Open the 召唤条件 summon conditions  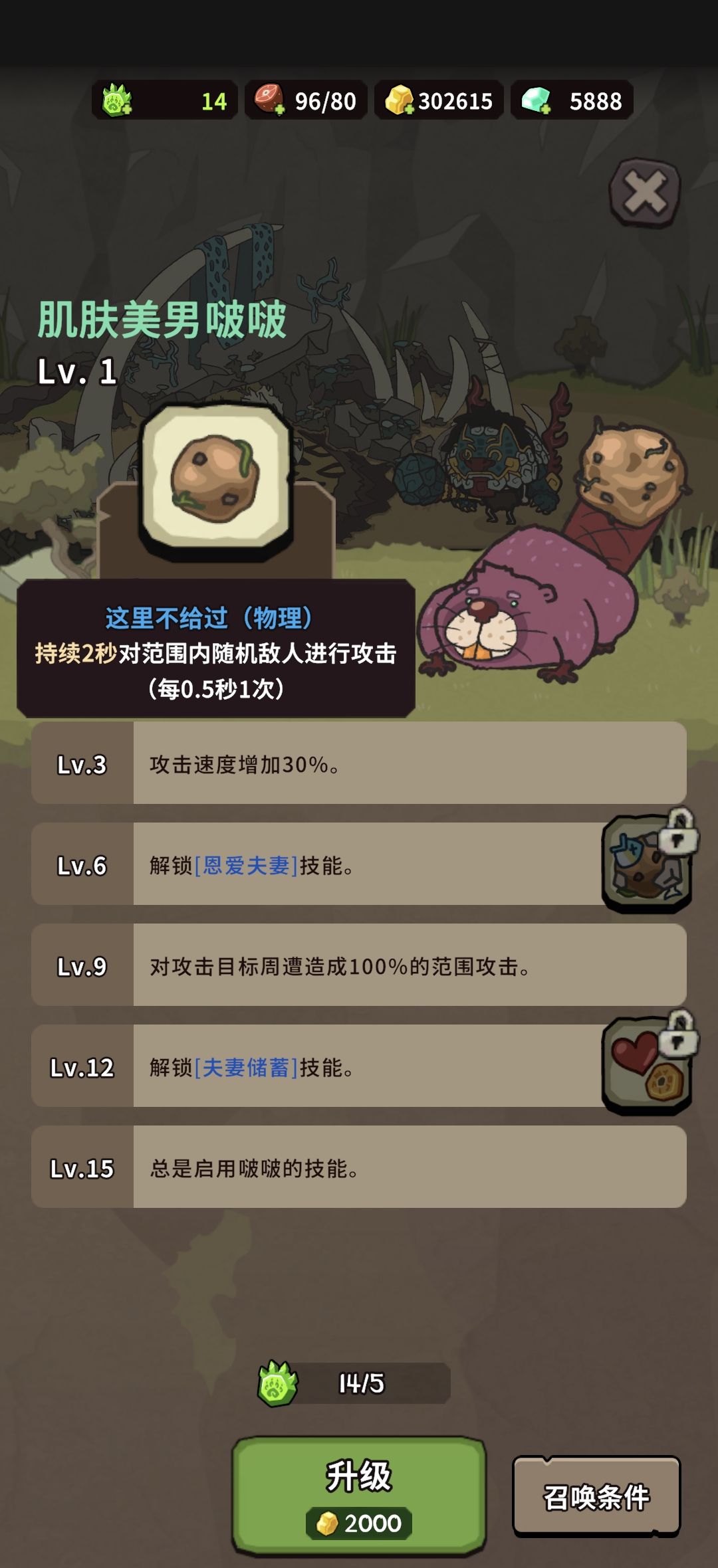596,1496
